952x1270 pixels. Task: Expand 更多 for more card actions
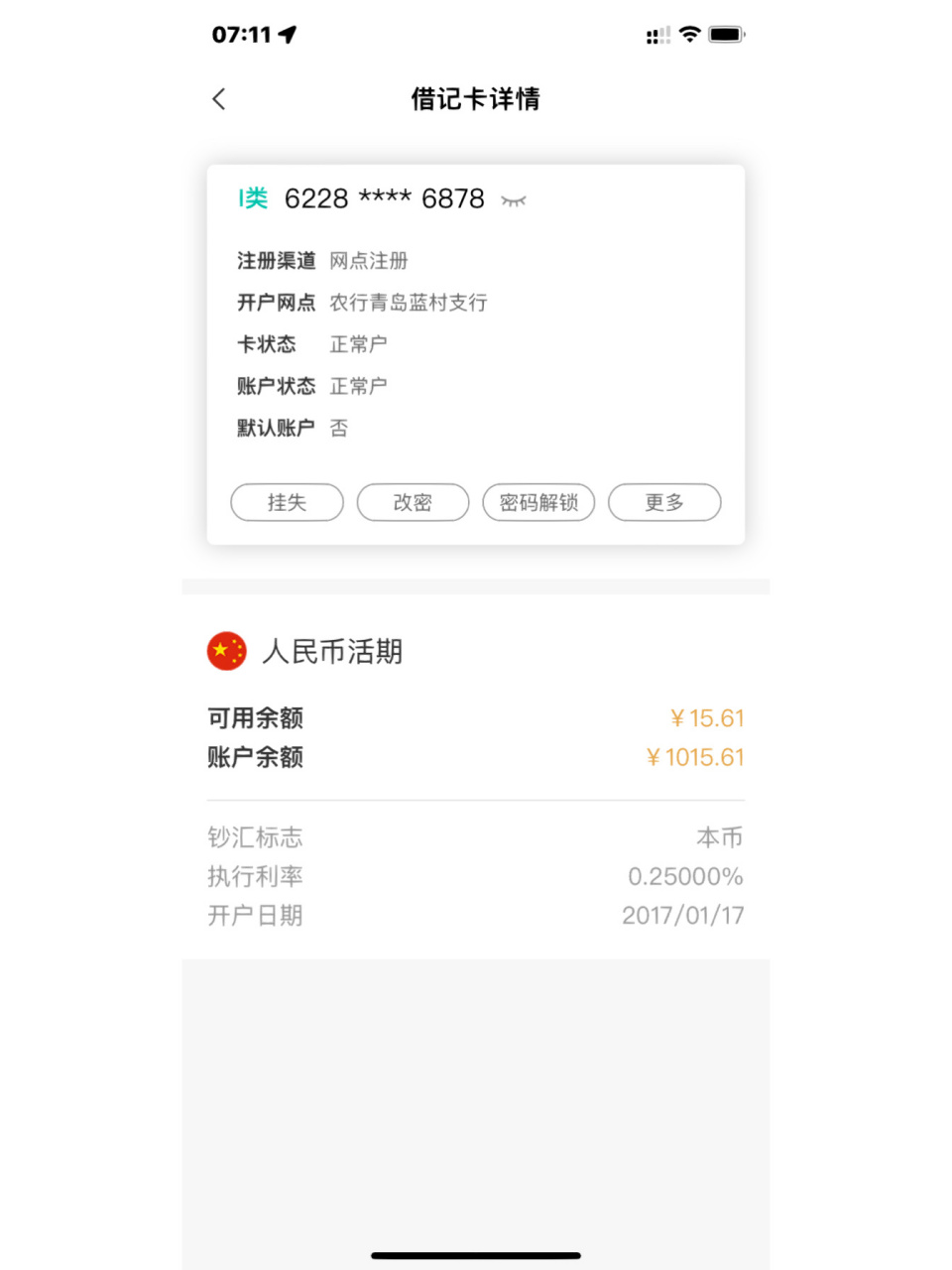pos(664,503)
